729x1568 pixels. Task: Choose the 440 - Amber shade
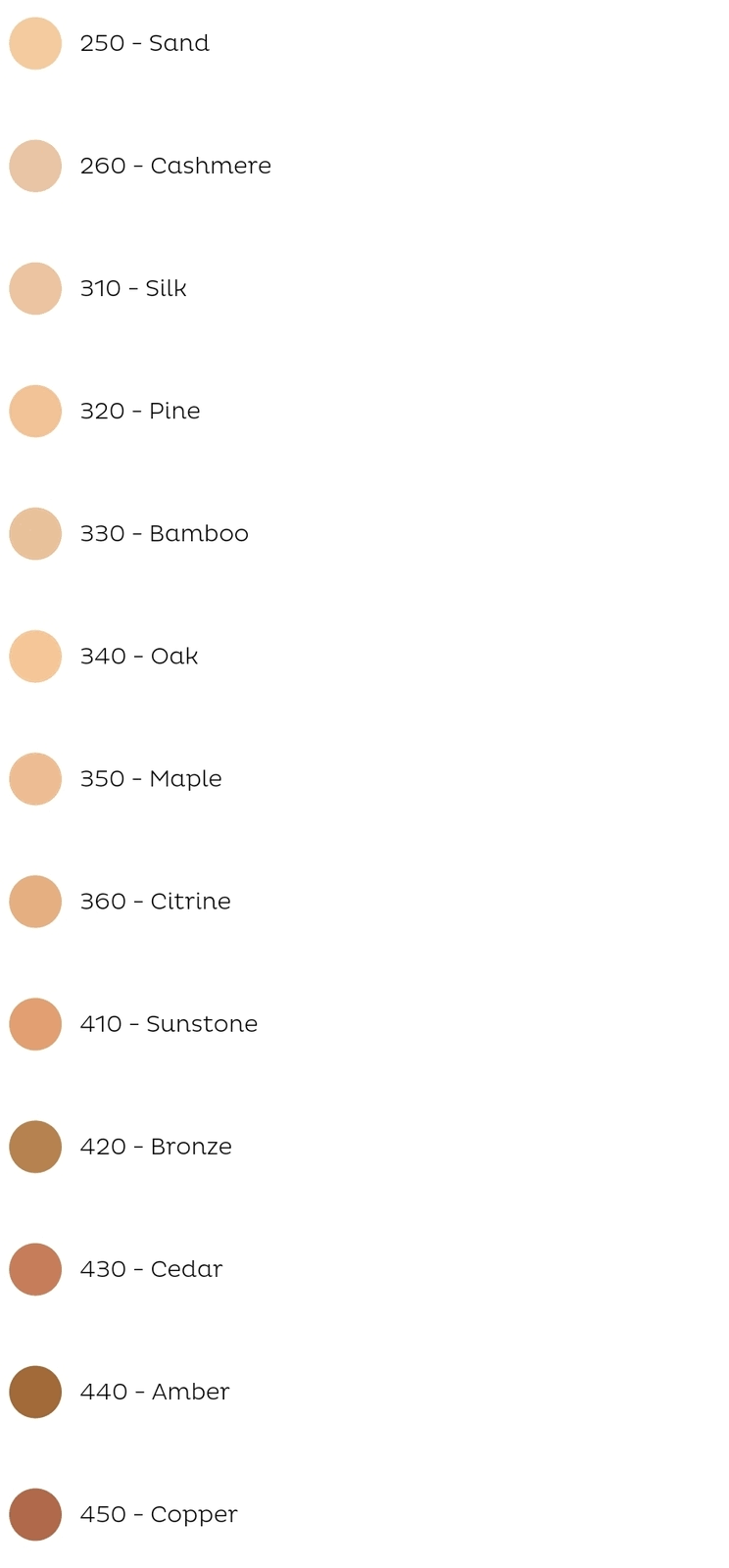[35, 1391]
